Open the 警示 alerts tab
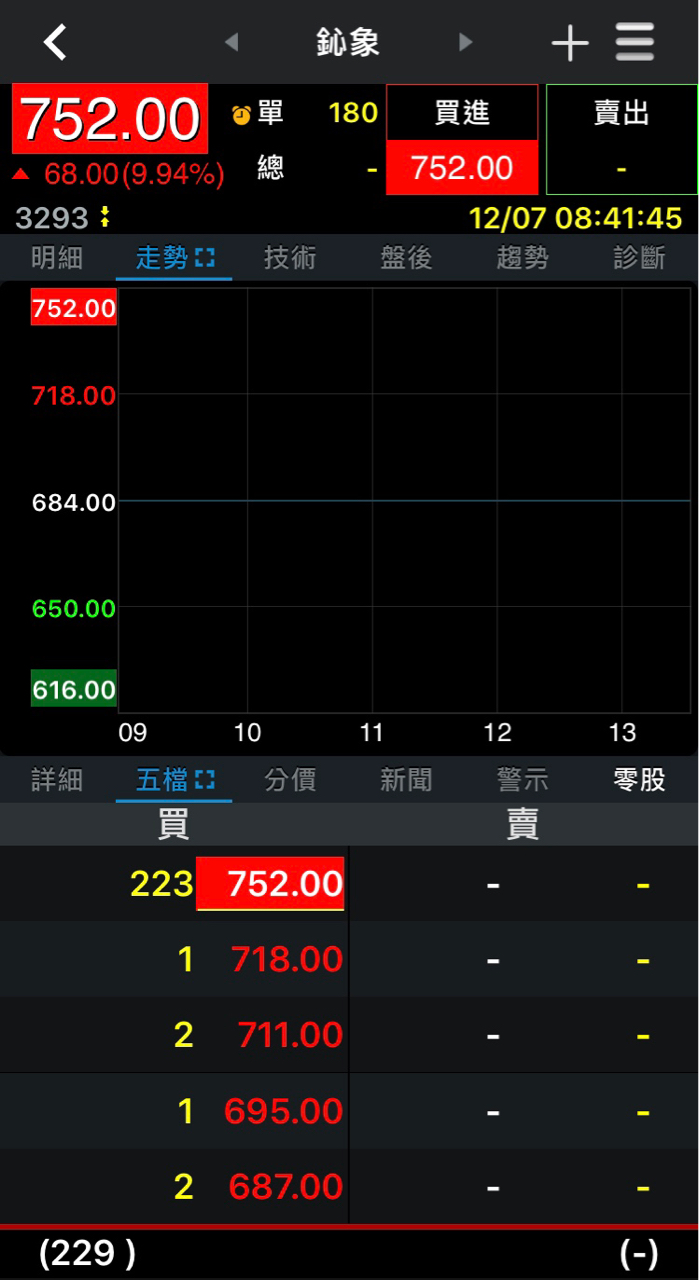The height and width of the screenshot is (1280, 699). pos(522,780)
